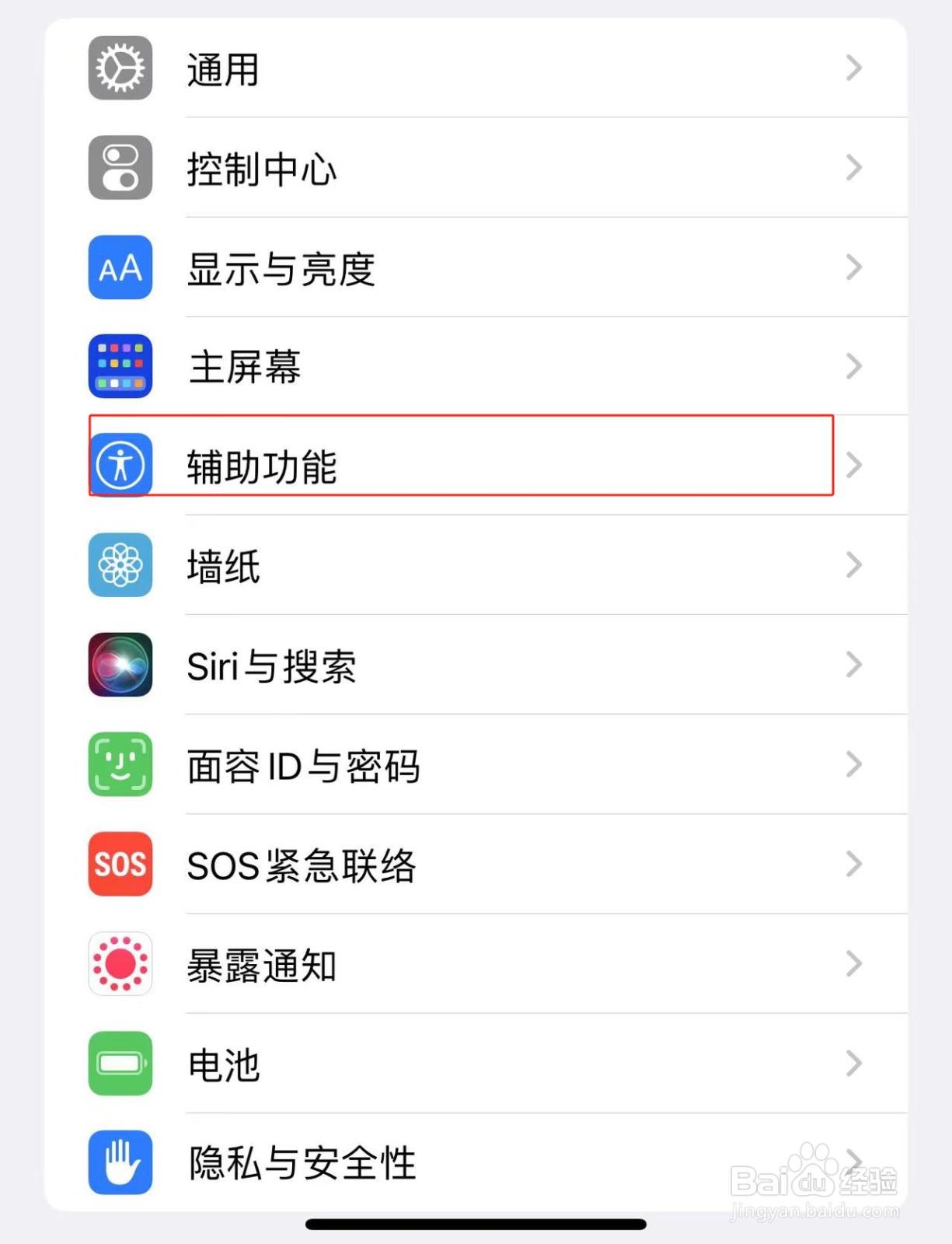The width and height of the screenshot is (952, 1244).
Task: Expand the chevron beside Siri与搜索
Action: coord(853,665)
